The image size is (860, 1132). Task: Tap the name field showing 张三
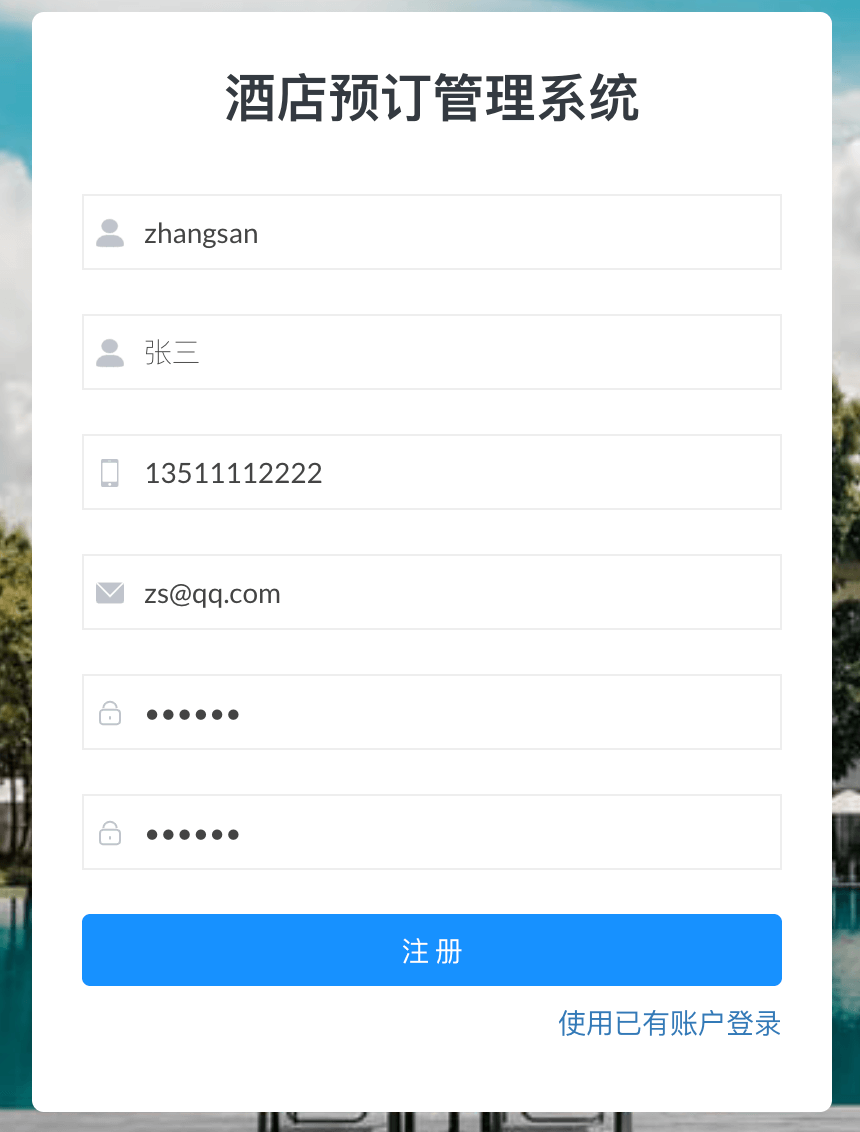(431, 353)
